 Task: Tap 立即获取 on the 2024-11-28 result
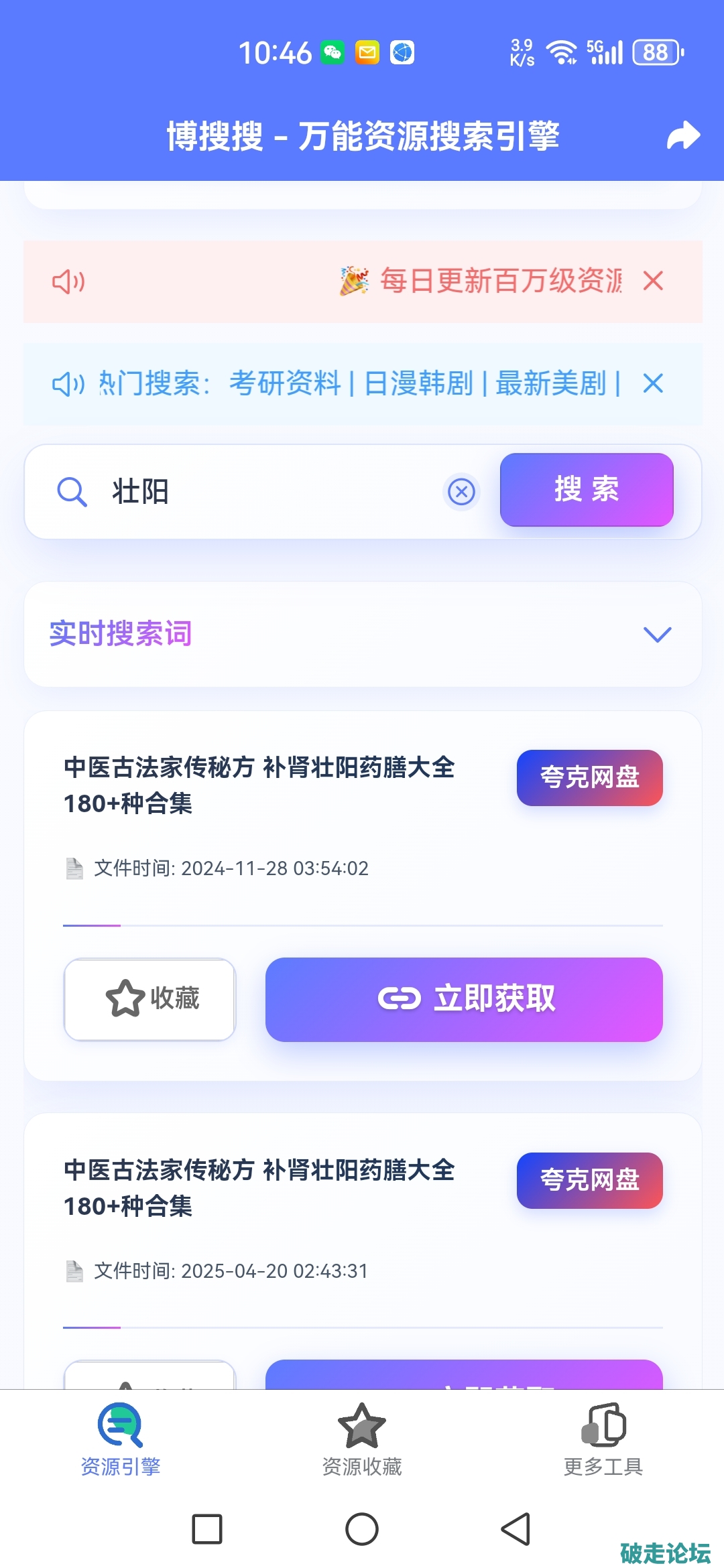tap(464, 999)
